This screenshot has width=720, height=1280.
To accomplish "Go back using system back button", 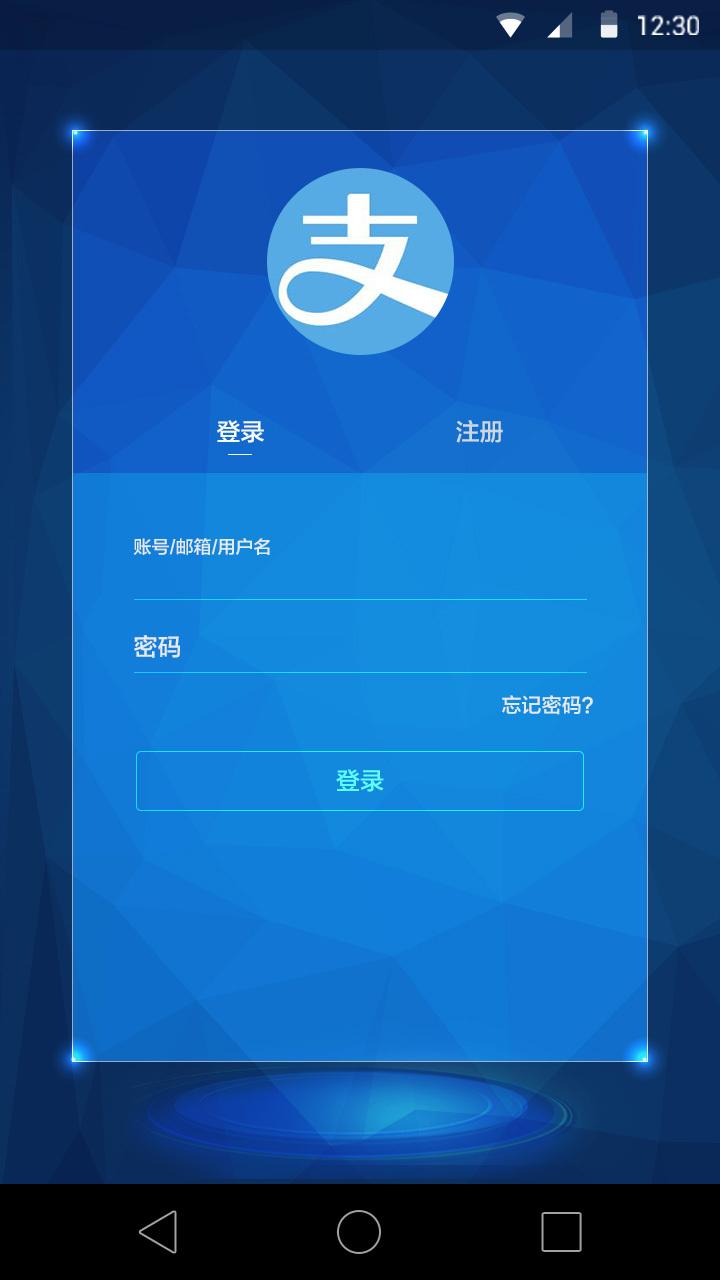I will [x=158, y=1232].
